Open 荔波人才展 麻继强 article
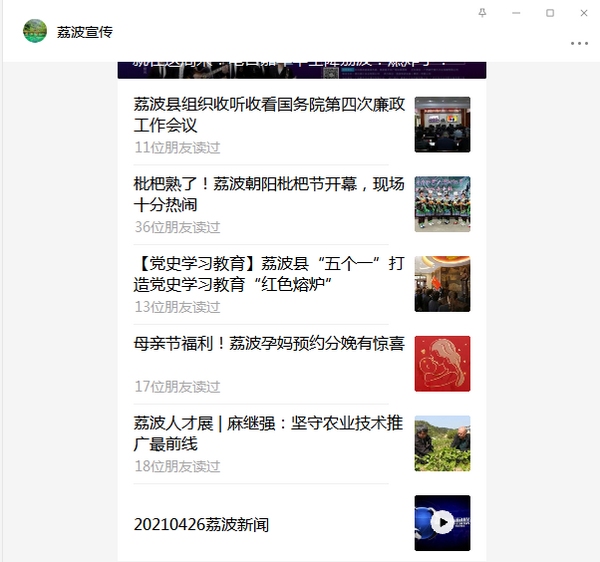600x562 pixels. pyautogui.click(x=269, y=434)
